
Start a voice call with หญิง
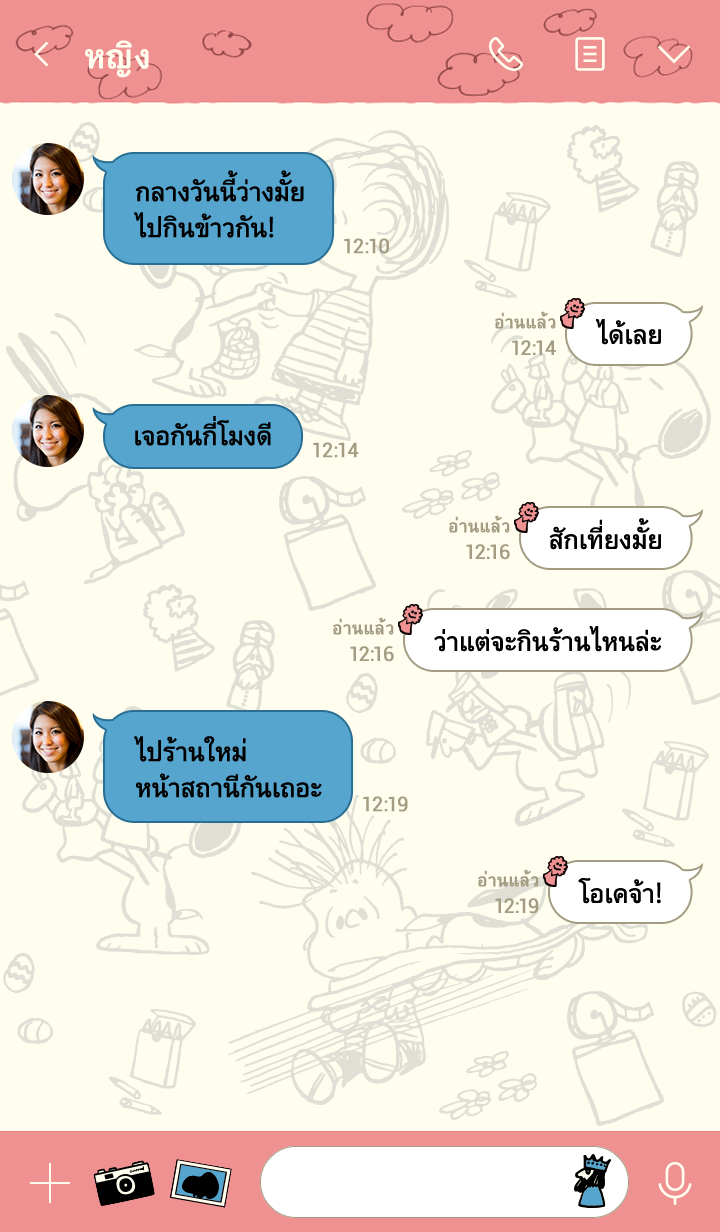click(x=505, y=54)
